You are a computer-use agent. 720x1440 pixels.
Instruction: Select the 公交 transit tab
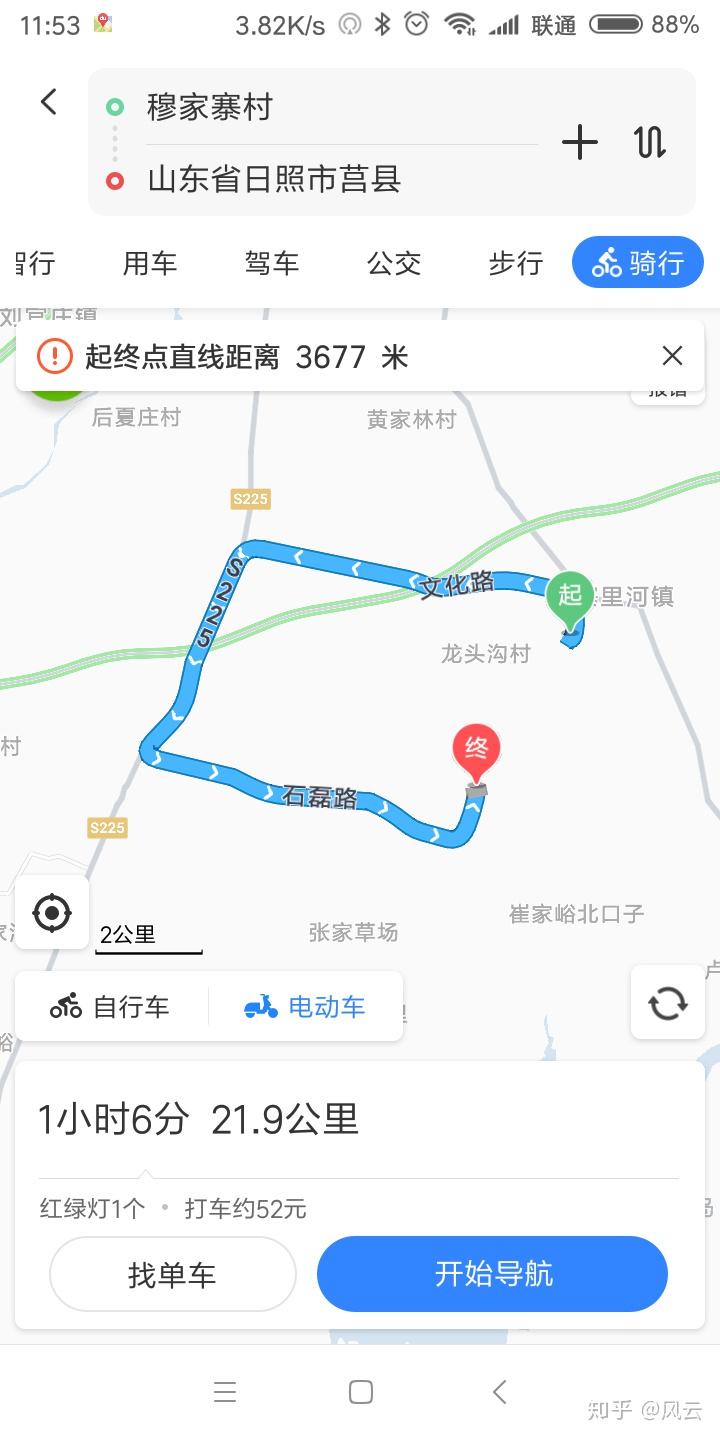tap(394, 263)
